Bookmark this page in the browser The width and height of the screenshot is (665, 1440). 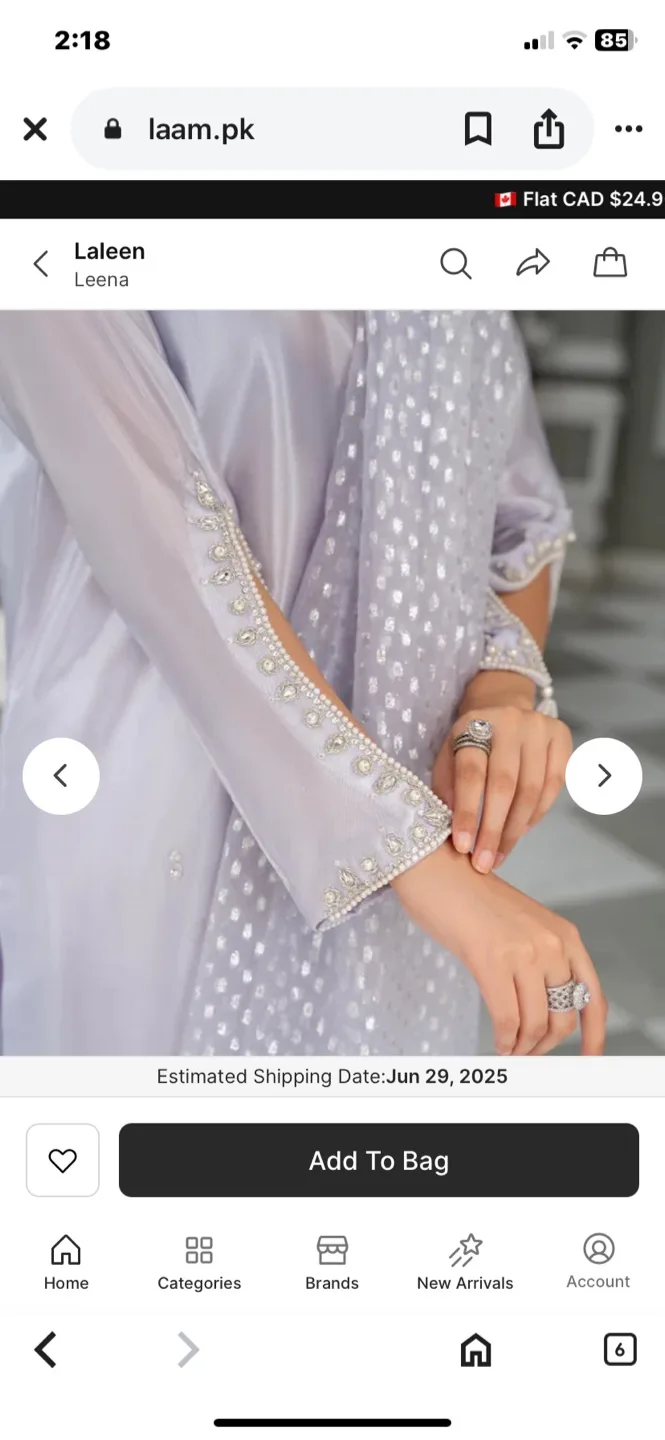click(x=478, y=129)
